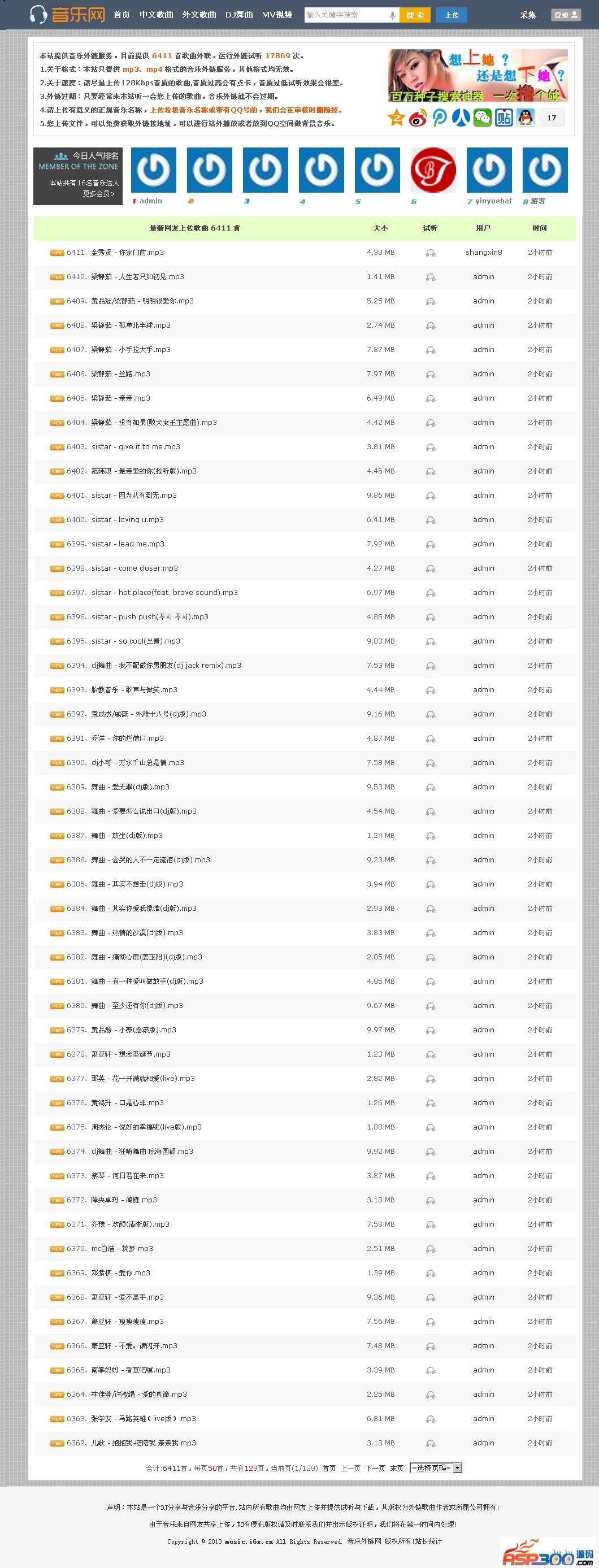599x1568 pixels.
Task: Tap the orange 搜索 search button
Action: click(415, 15)
